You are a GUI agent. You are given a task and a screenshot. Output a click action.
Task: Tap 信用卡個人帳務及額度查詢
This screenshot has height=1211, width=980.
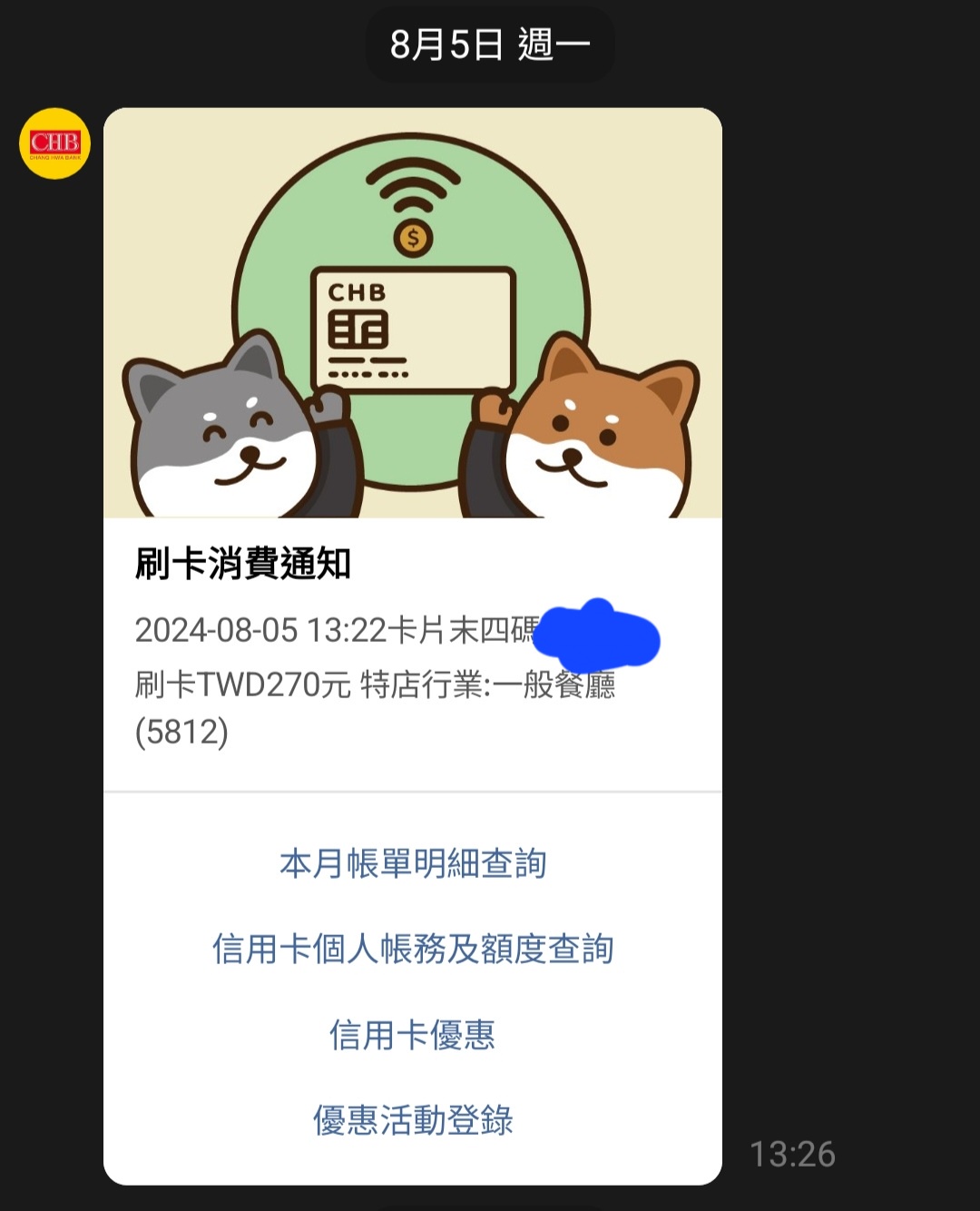point(413,949)
